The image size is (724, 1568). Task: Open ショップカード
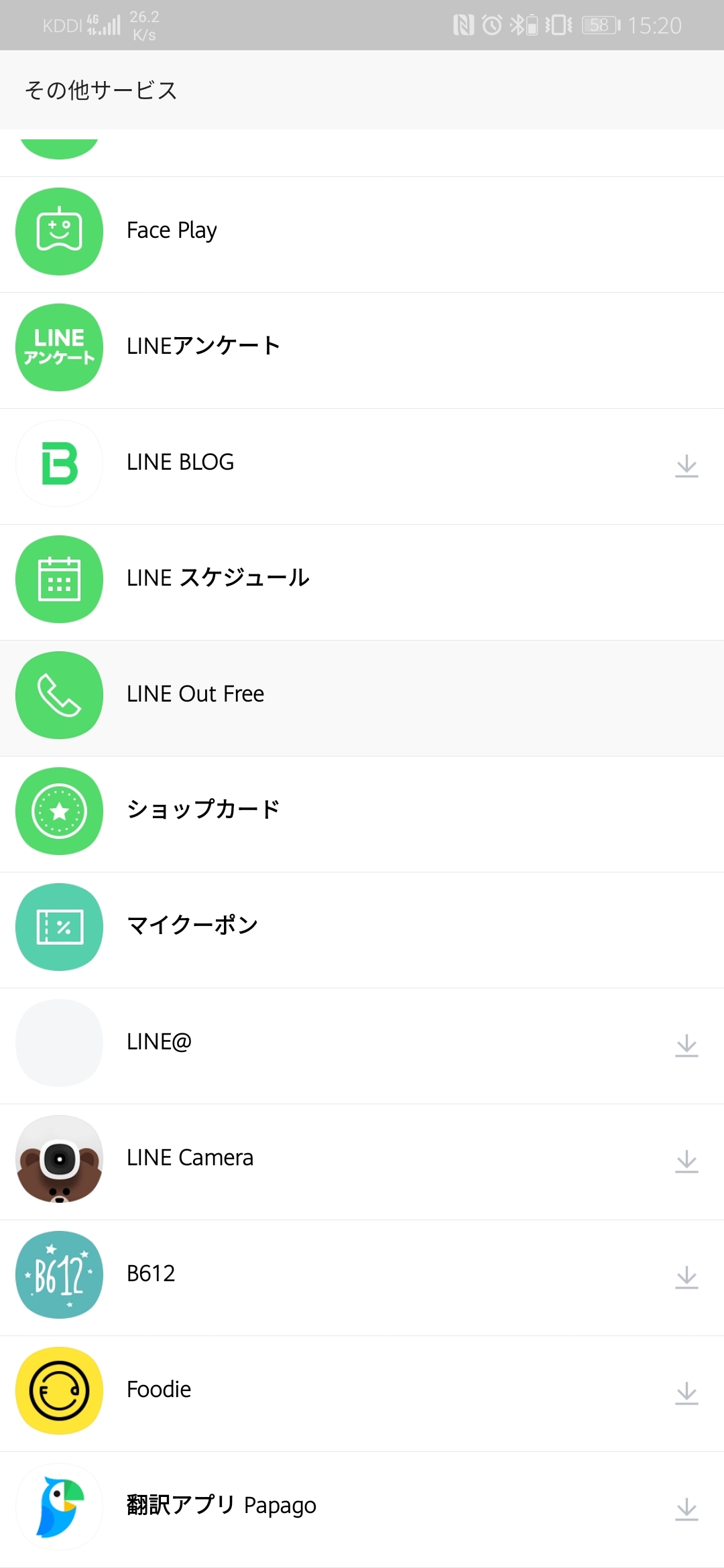203,811
